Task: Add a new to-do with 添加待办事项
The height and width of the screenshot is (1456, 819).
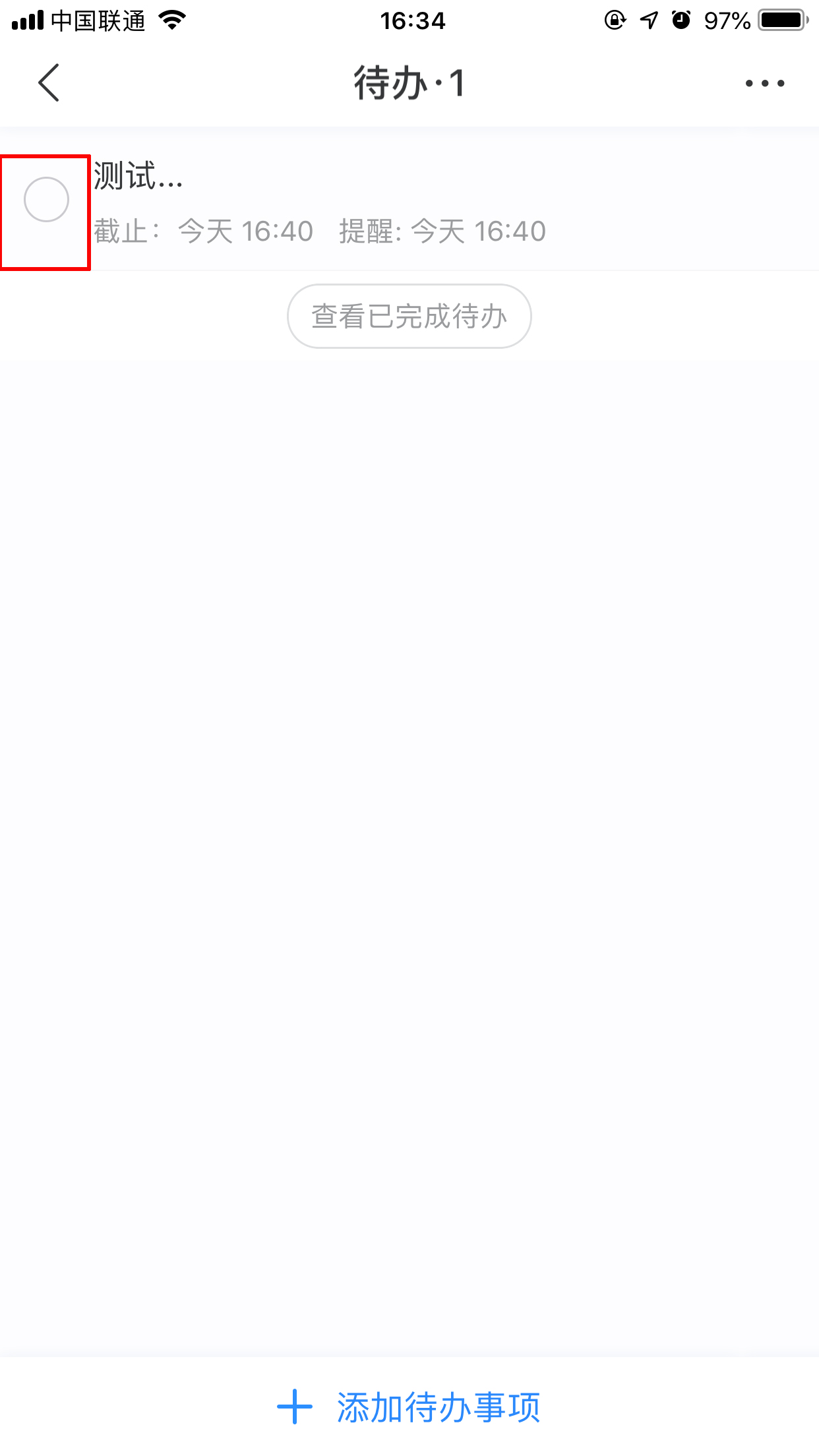Action: pos(409,1407)
